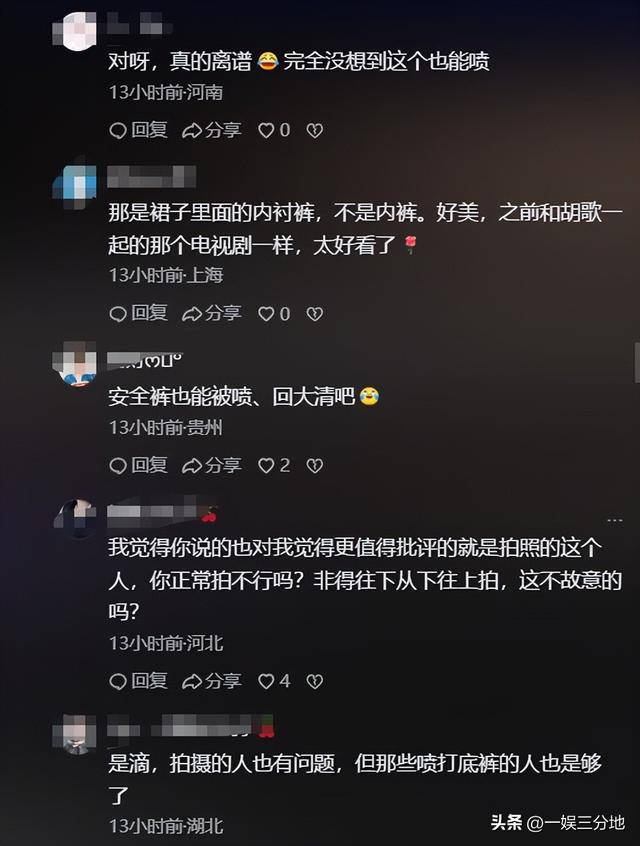This screenshot has height=846, width=640.
Task: Dislike the comment posted from 河北
Action: [x=314, y=681]
